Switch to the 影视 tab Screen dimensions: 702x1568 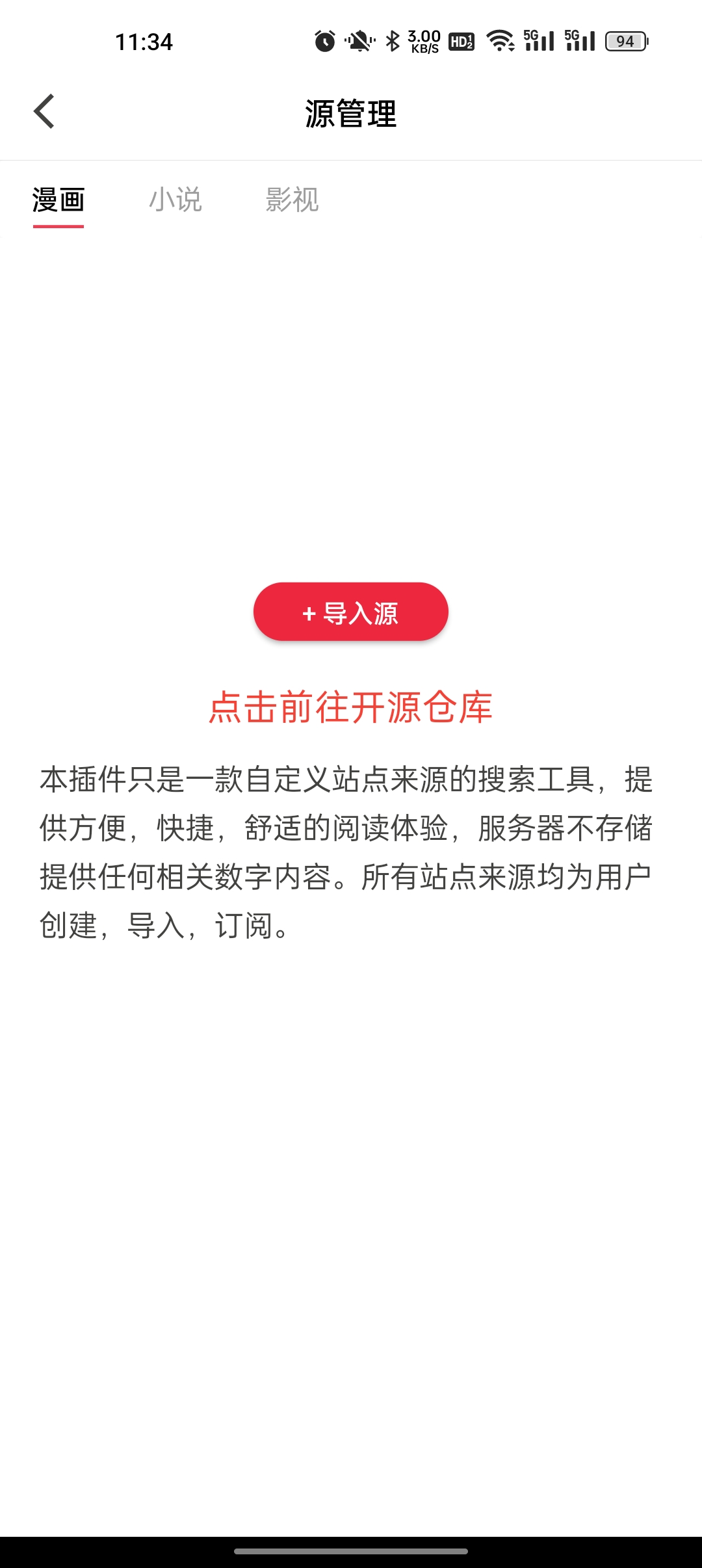click(x=292, y=200)
